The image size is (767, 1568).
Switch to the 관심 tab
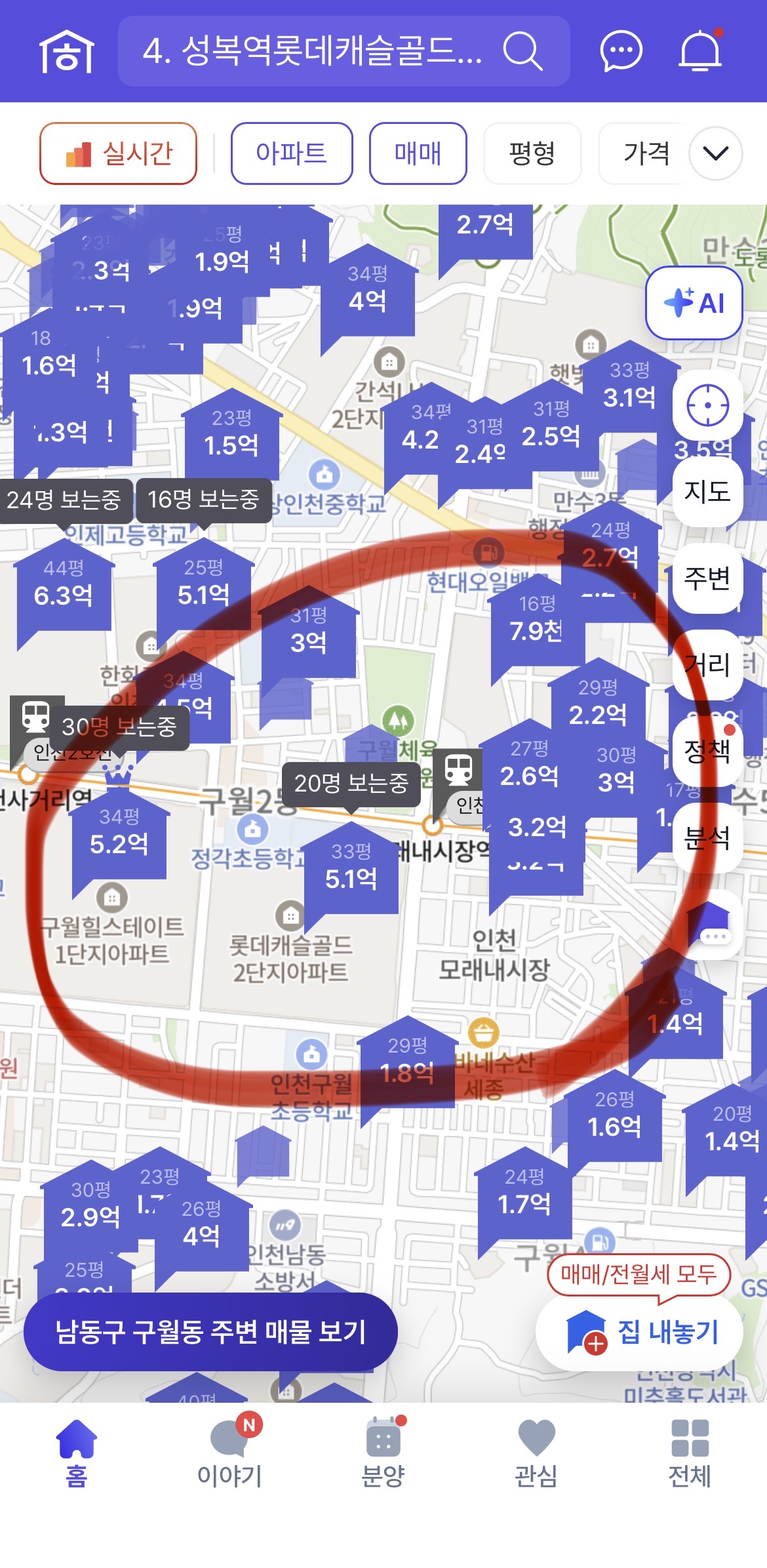click(x=536, y=1453)
